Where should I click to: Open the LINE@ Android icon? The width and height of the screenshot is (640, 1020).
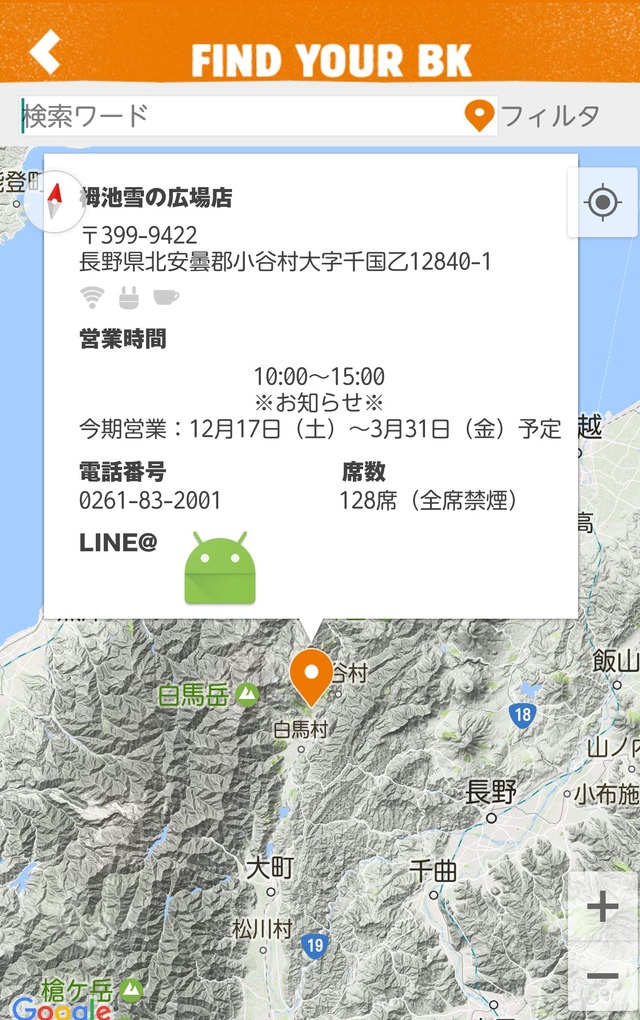click(x=220, y=567)
